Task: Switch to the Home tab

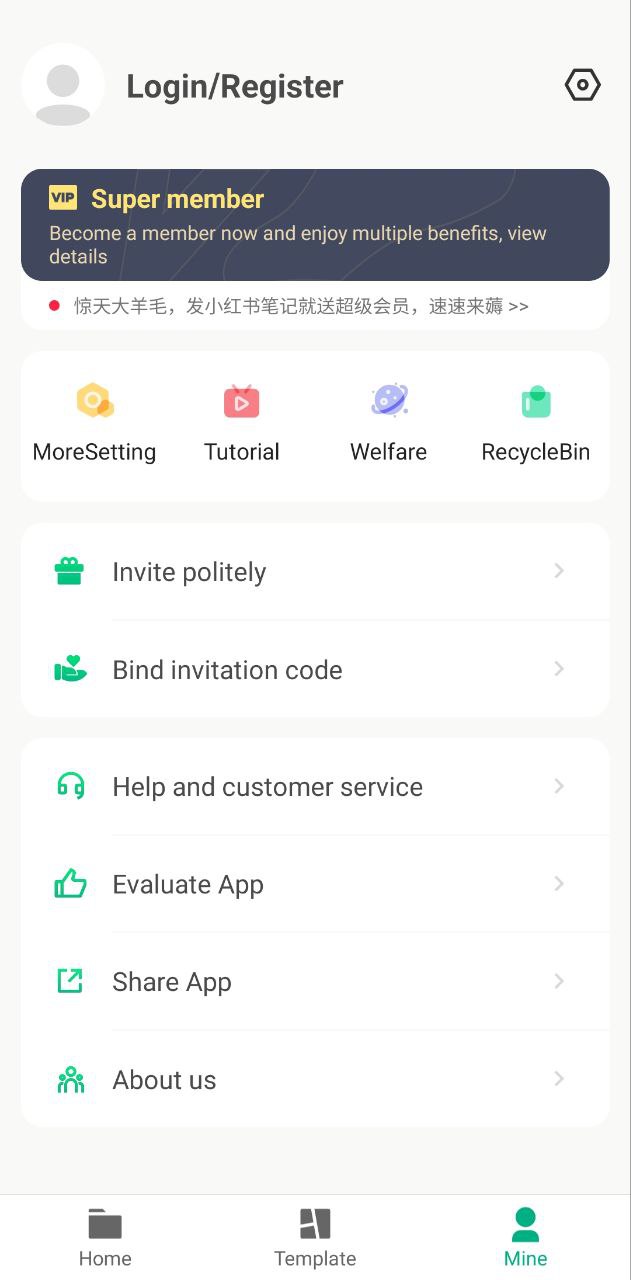Action: tap(105, 1238)
